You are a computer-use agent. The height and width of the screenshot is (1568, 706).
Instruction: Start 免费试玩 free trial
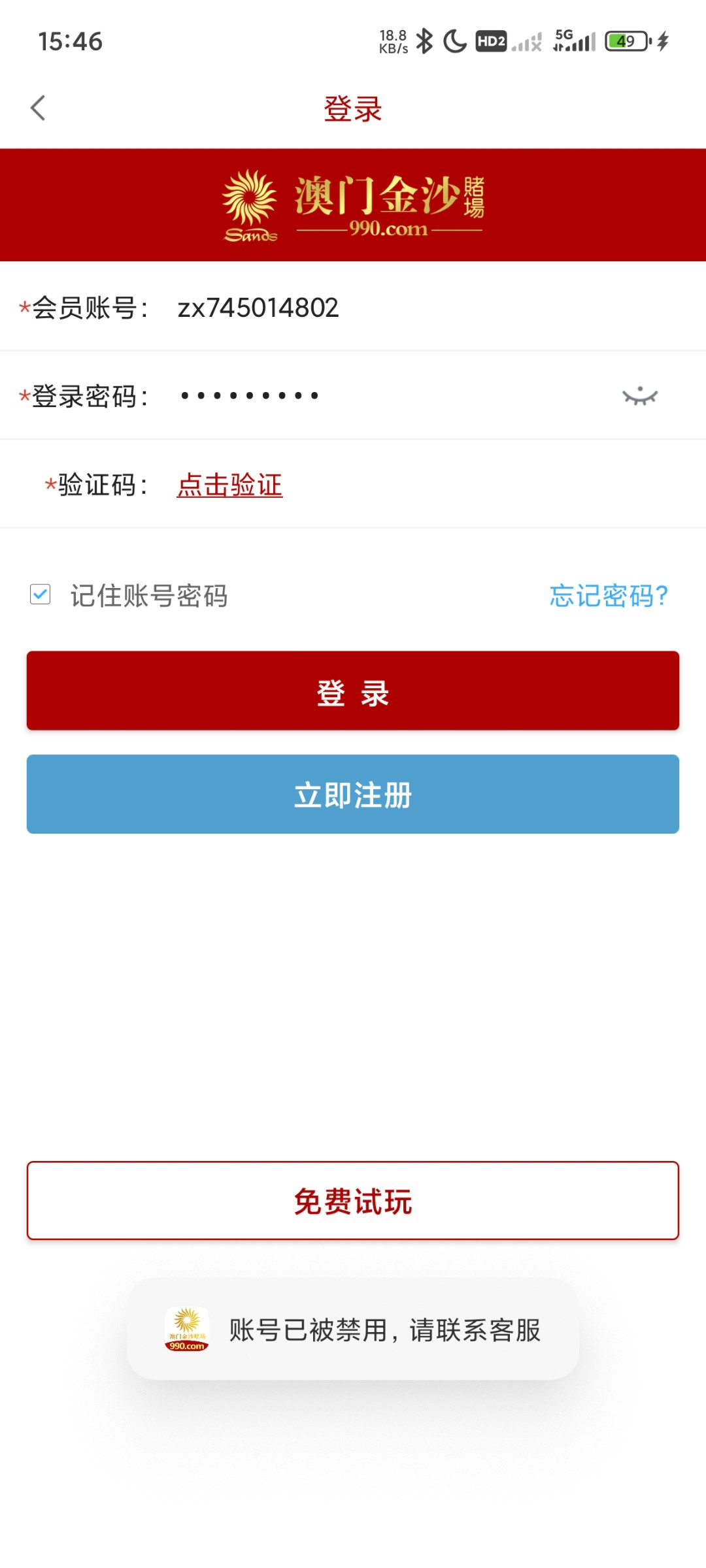353,1200
